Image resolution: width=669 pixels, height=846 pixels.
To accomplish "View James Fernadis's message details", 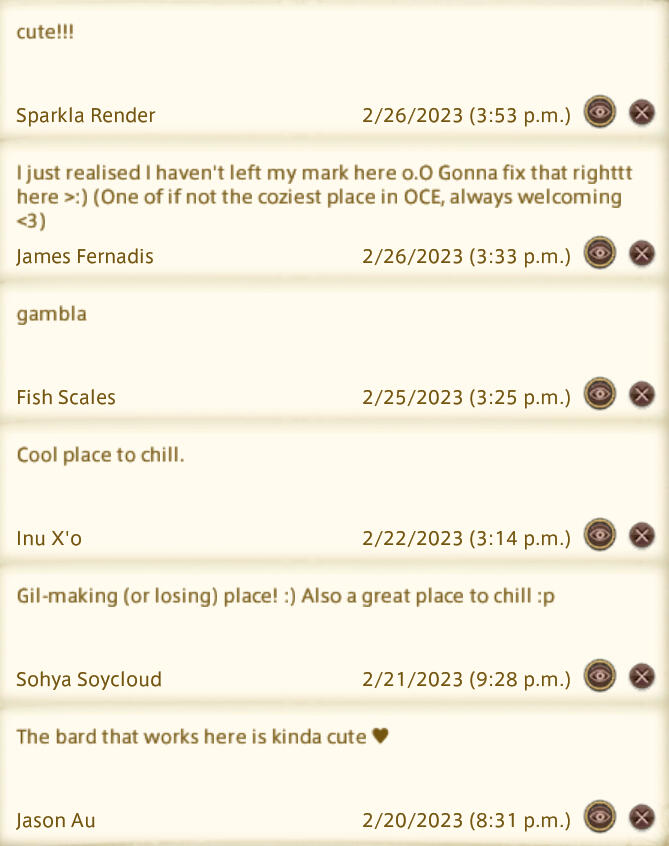I will pyautogui.click(x=600, y=253).
